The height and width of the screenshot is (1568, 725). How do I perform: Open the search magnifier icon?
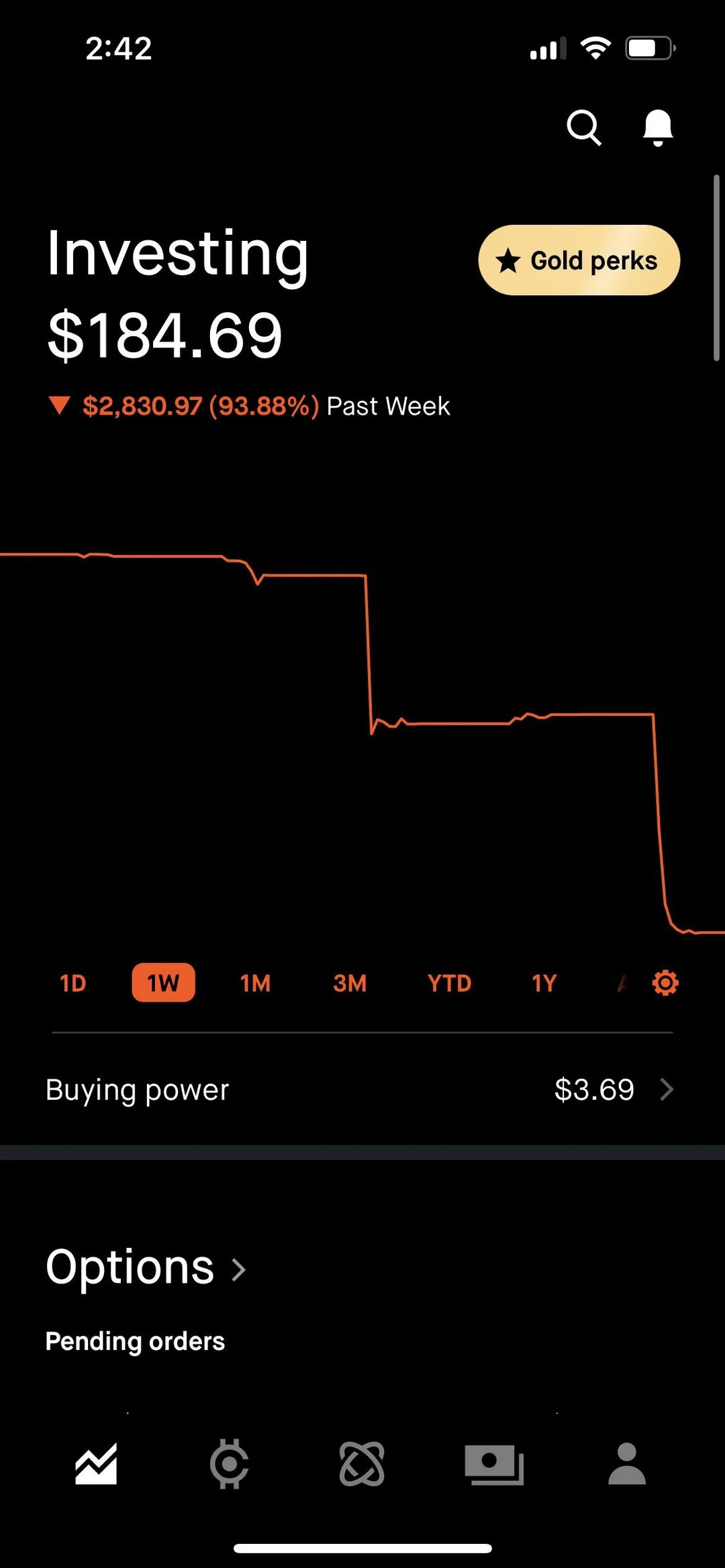(583, 127)
